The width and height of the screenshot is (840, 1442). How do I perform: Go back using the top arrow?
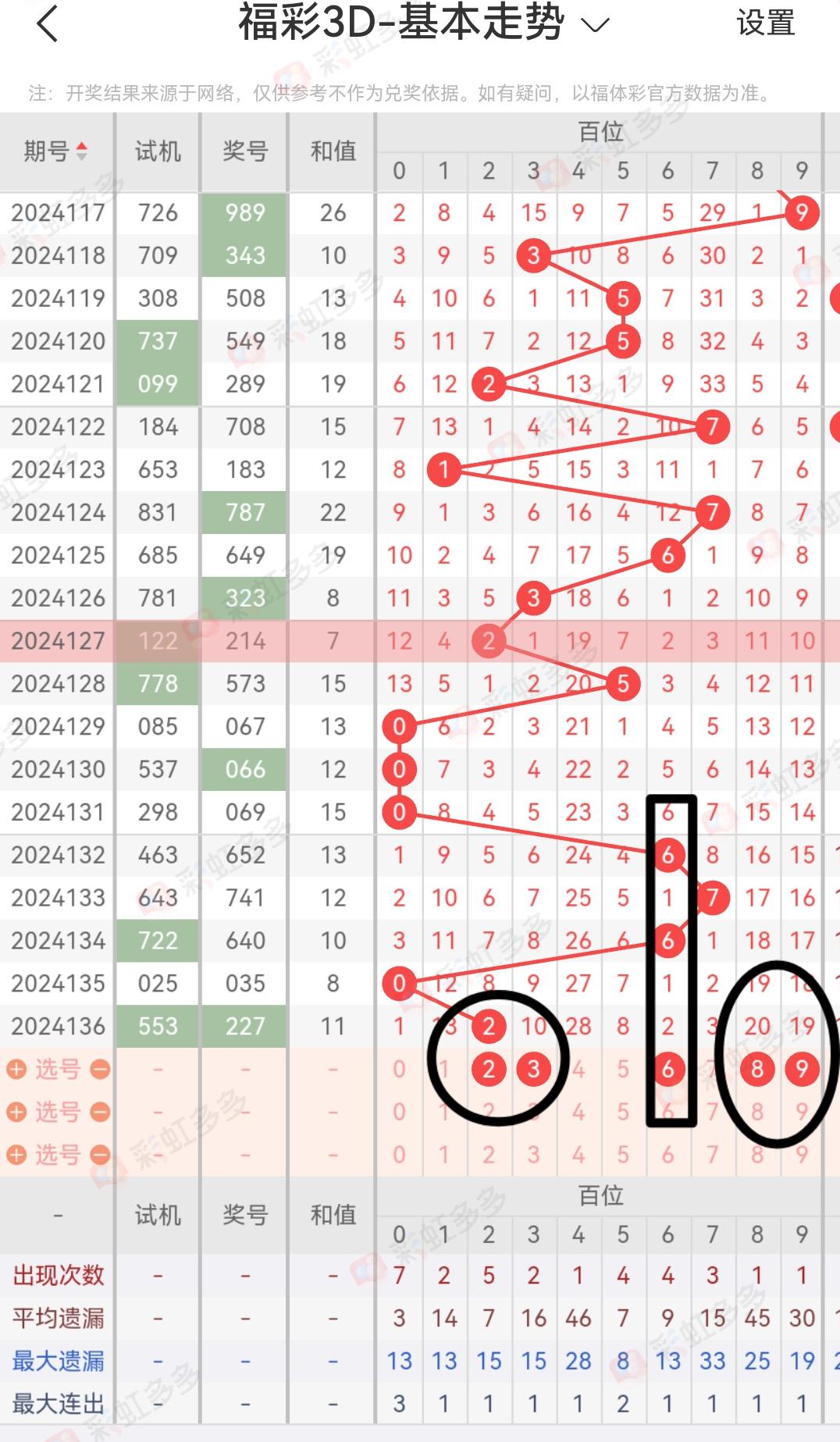(48, 23)
